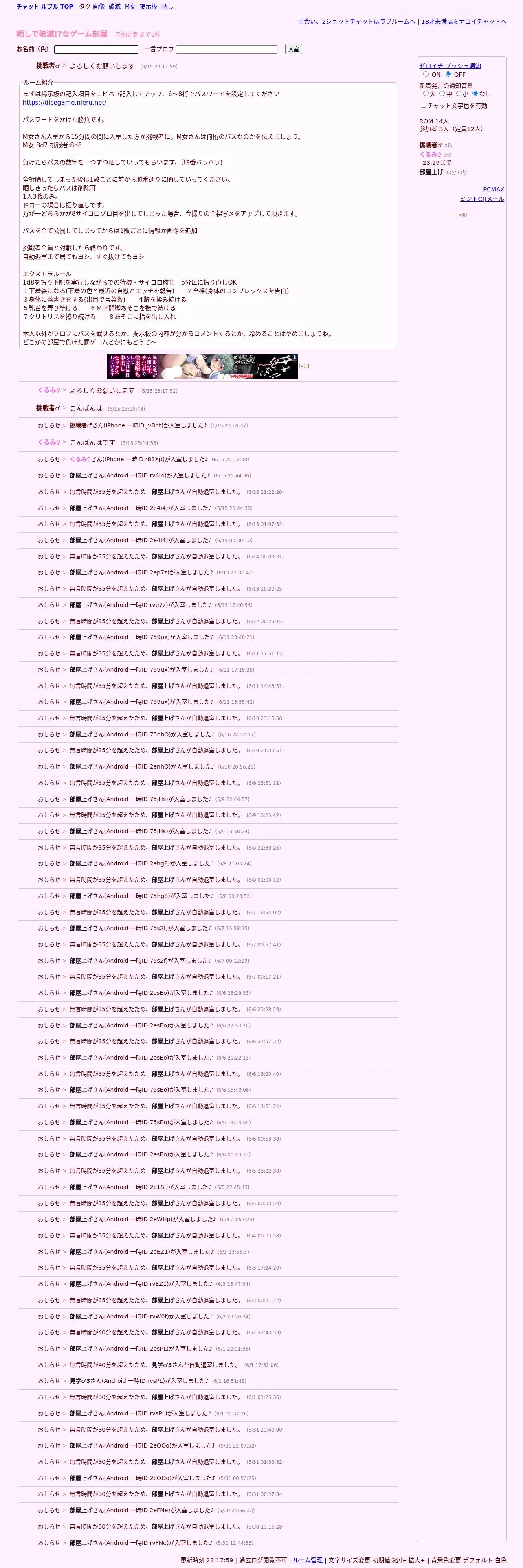Open the 掲示板 tag link

tap(148, 7)
